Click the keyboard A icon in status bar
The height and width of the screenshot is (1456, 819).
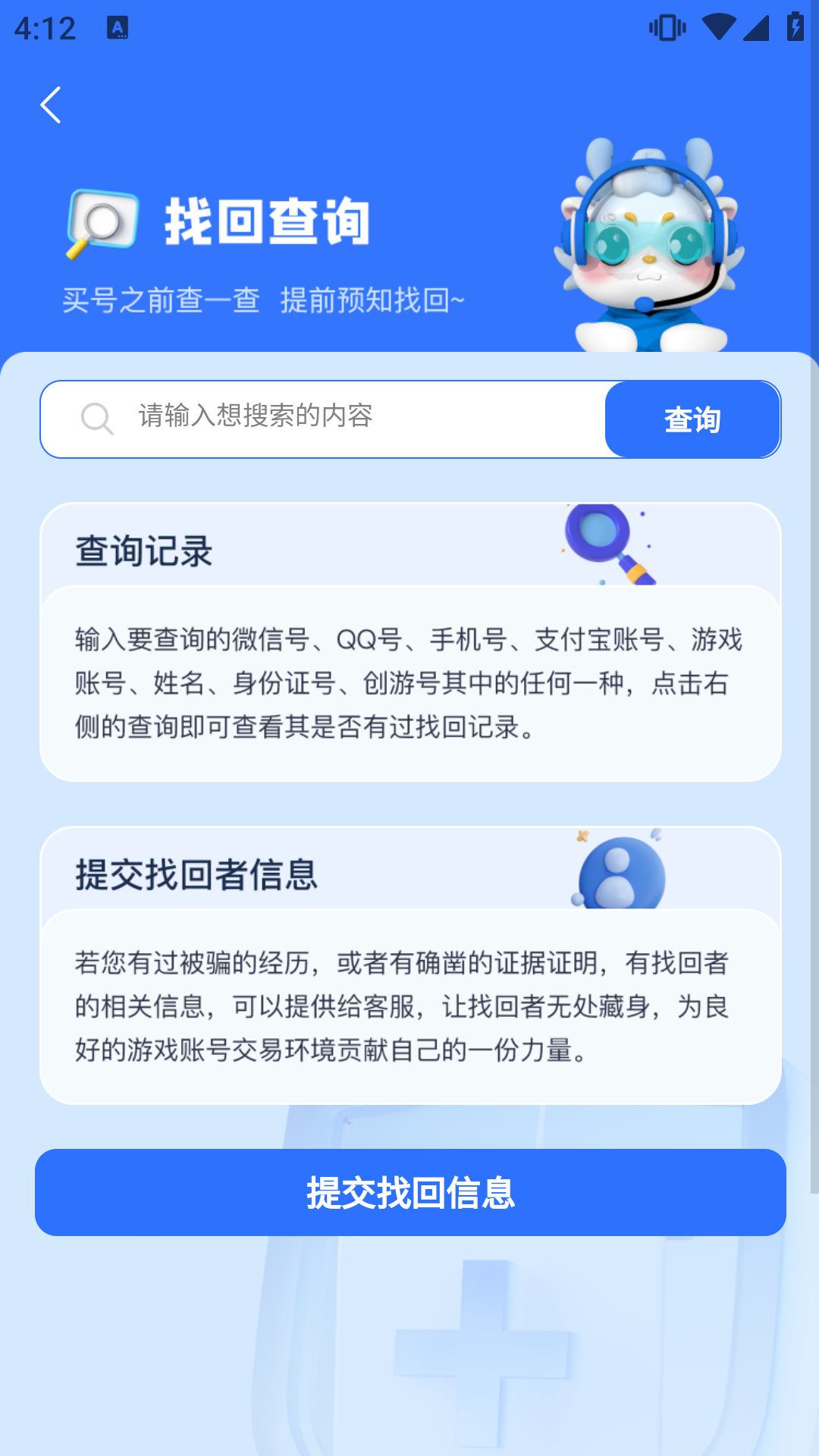118,28
